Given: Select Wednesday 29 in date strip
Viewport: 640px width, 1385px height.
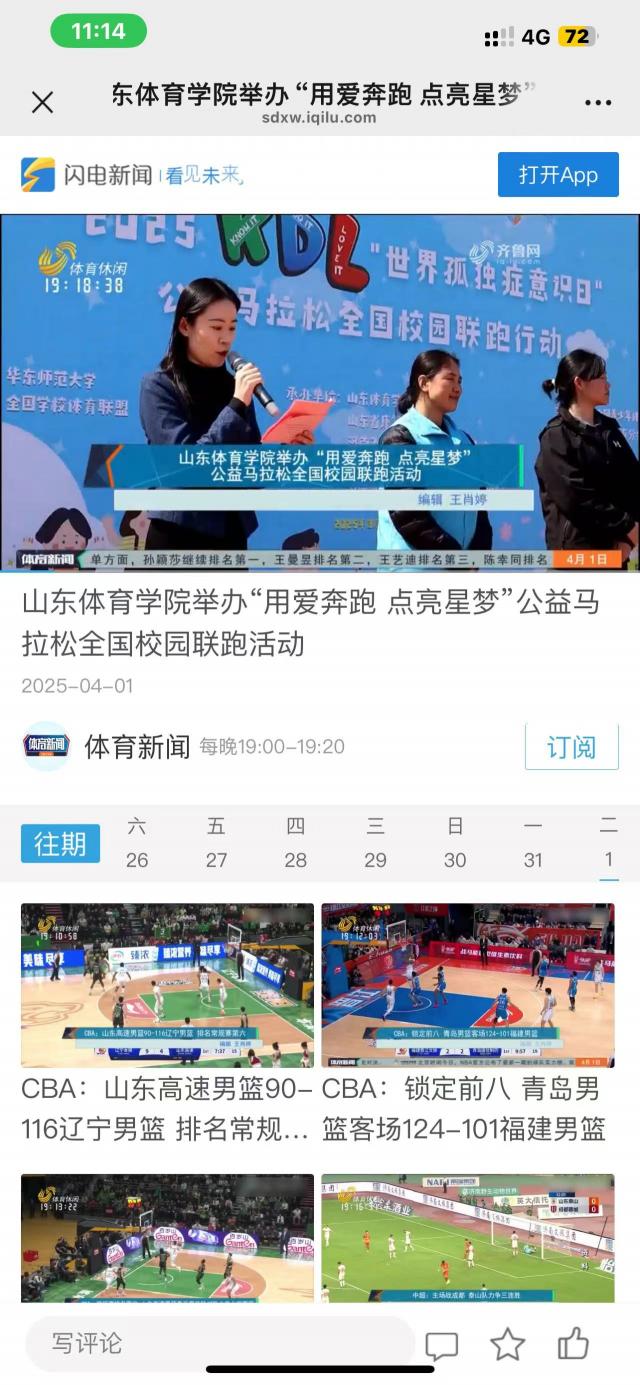Looking at the screenshot, I should point(375,843).
